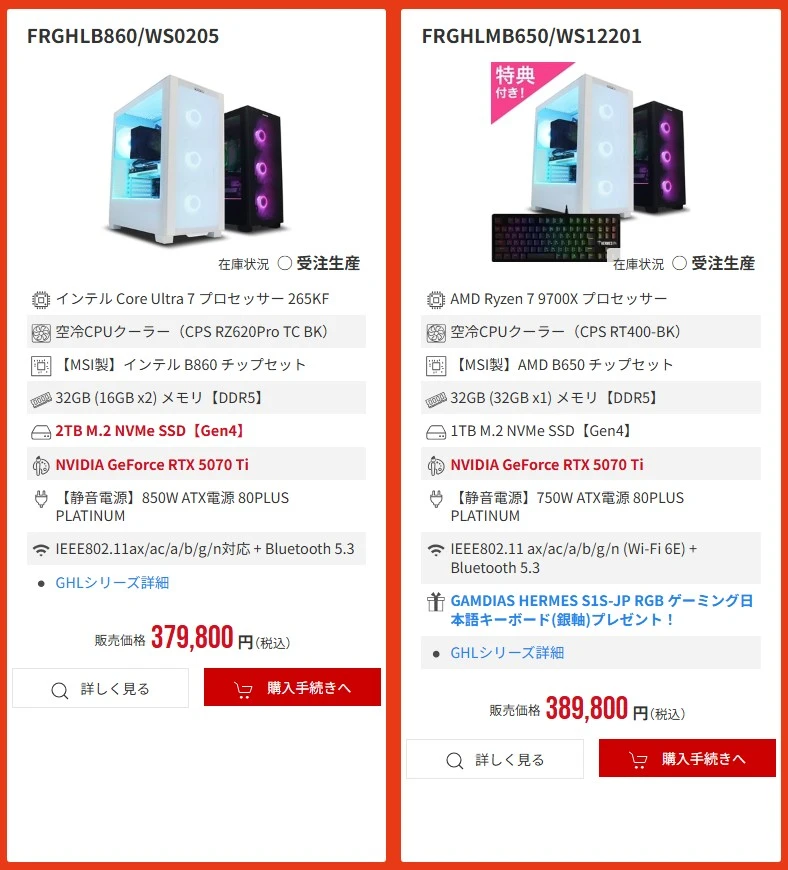This screenshot has height=870, width=788.
Task: Tap 詳しく見る for FRGHLMB650/WS12201
Action: coord(494,759)
